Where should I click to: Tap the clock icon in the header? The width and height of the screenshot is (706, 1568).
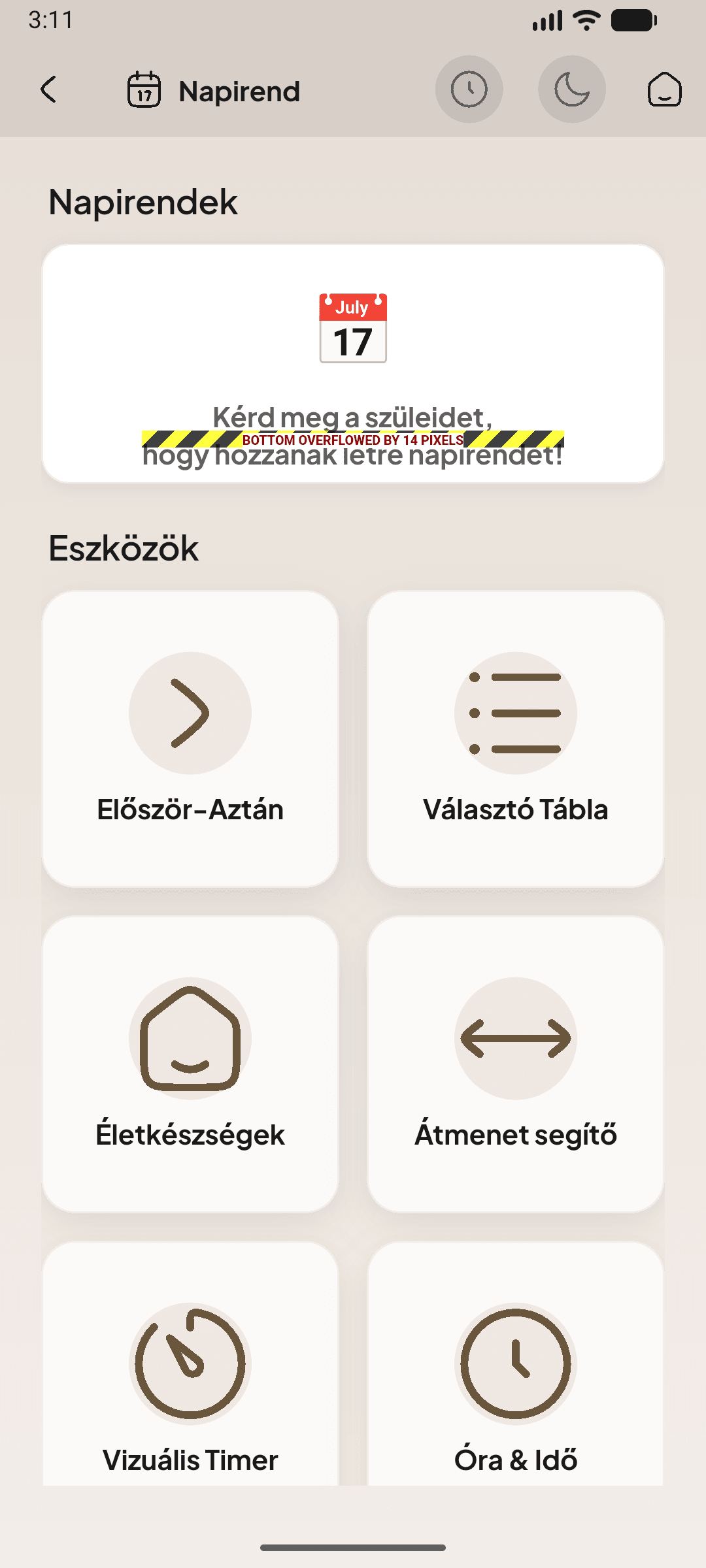click(469, 89)
